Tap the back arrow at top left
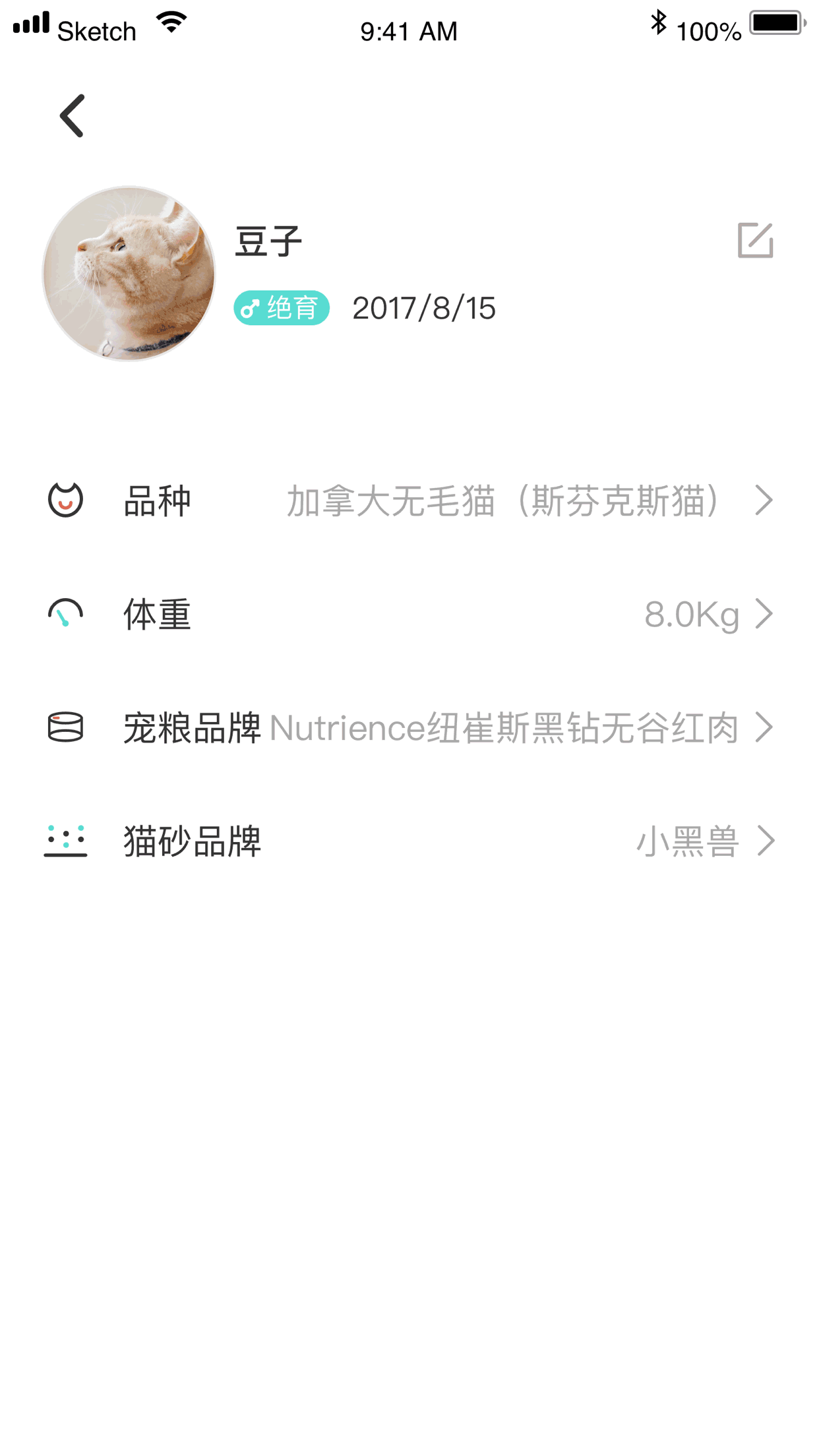The height and width of the screenshot is (1456, 819). tap(73, 115)
